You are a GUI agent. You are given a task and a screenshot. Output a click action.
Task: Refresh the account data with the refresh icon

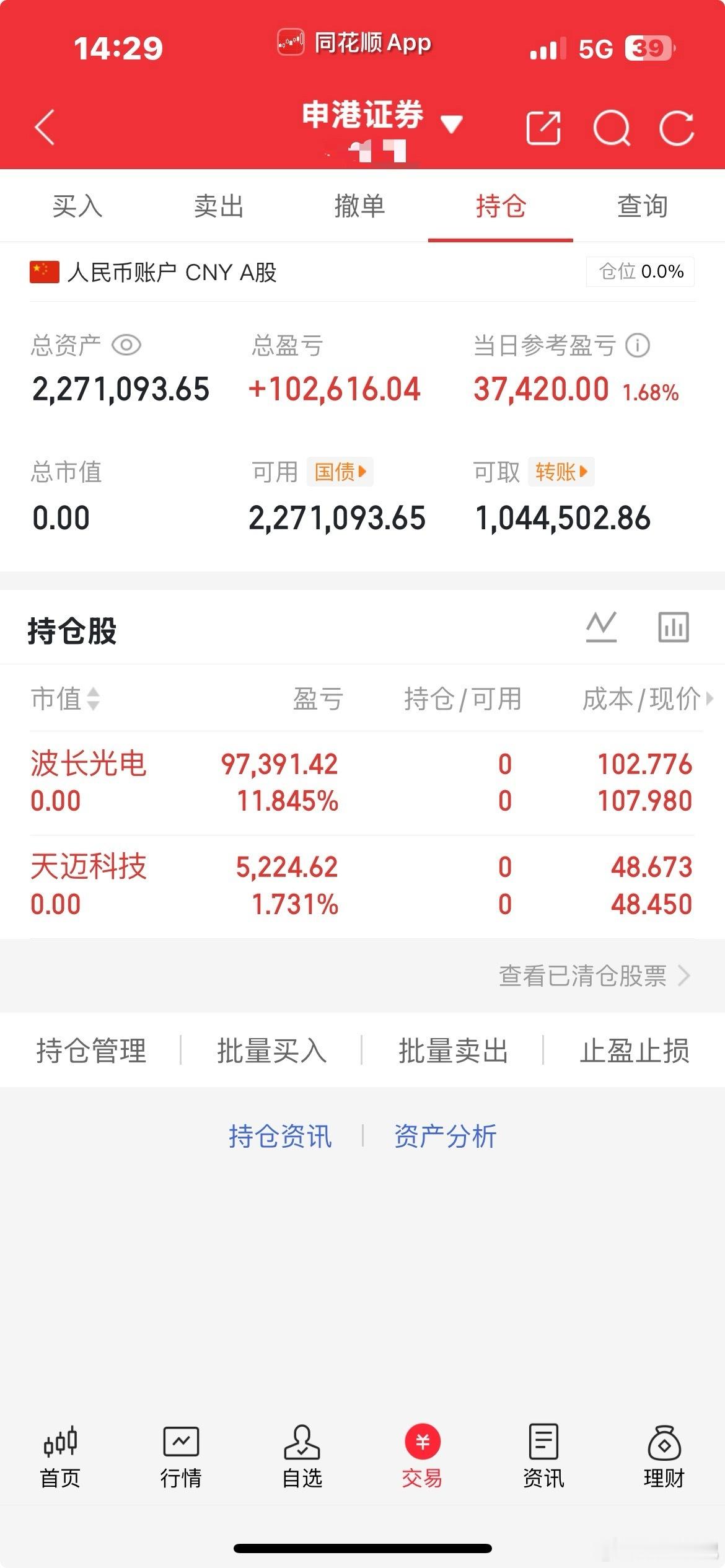click(x=677, y=127)
